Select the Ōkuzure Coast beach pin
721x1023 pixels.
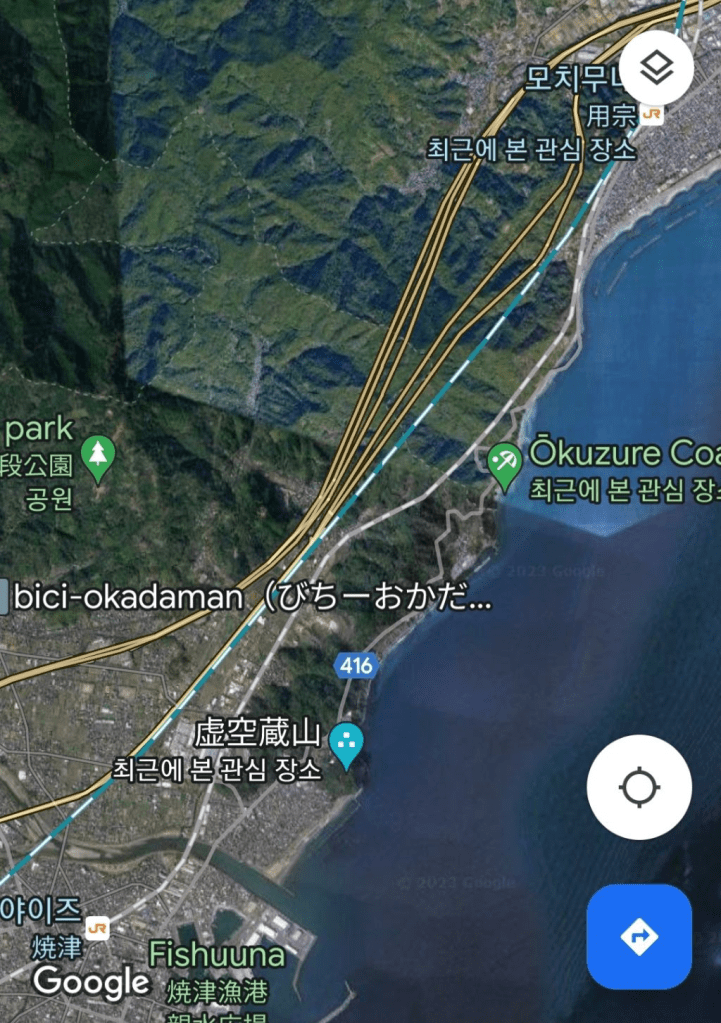coord(505,460)
